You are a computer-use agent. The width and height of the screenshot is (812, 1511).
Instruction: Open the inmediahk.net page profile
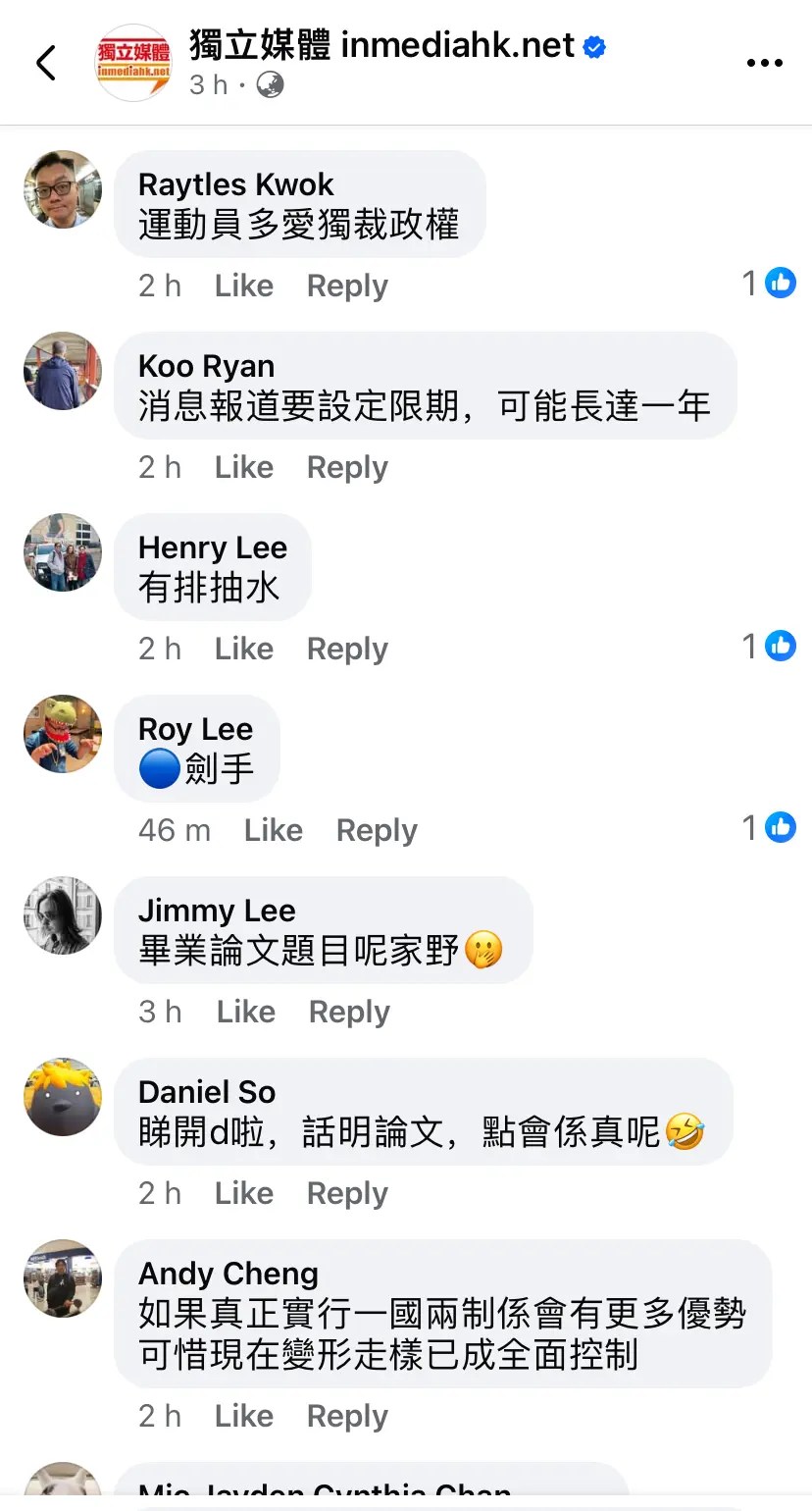(x=381, y=45)
